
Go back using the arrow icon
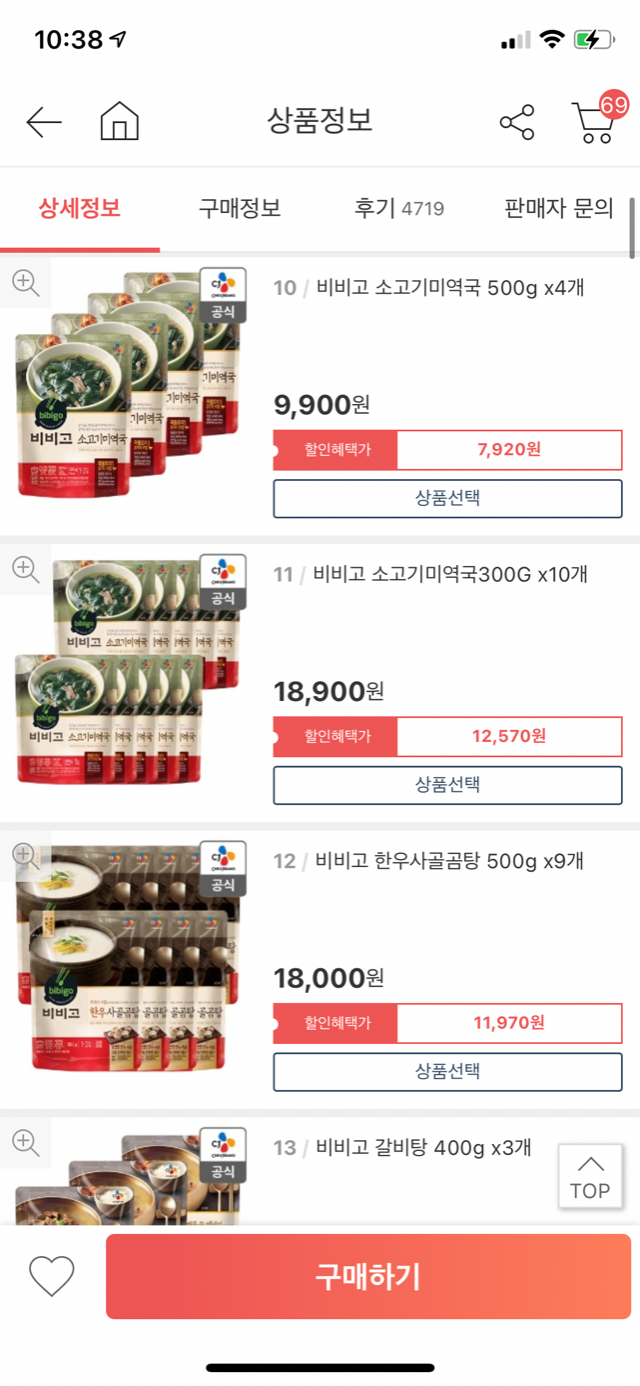click(x=44, y=123)
